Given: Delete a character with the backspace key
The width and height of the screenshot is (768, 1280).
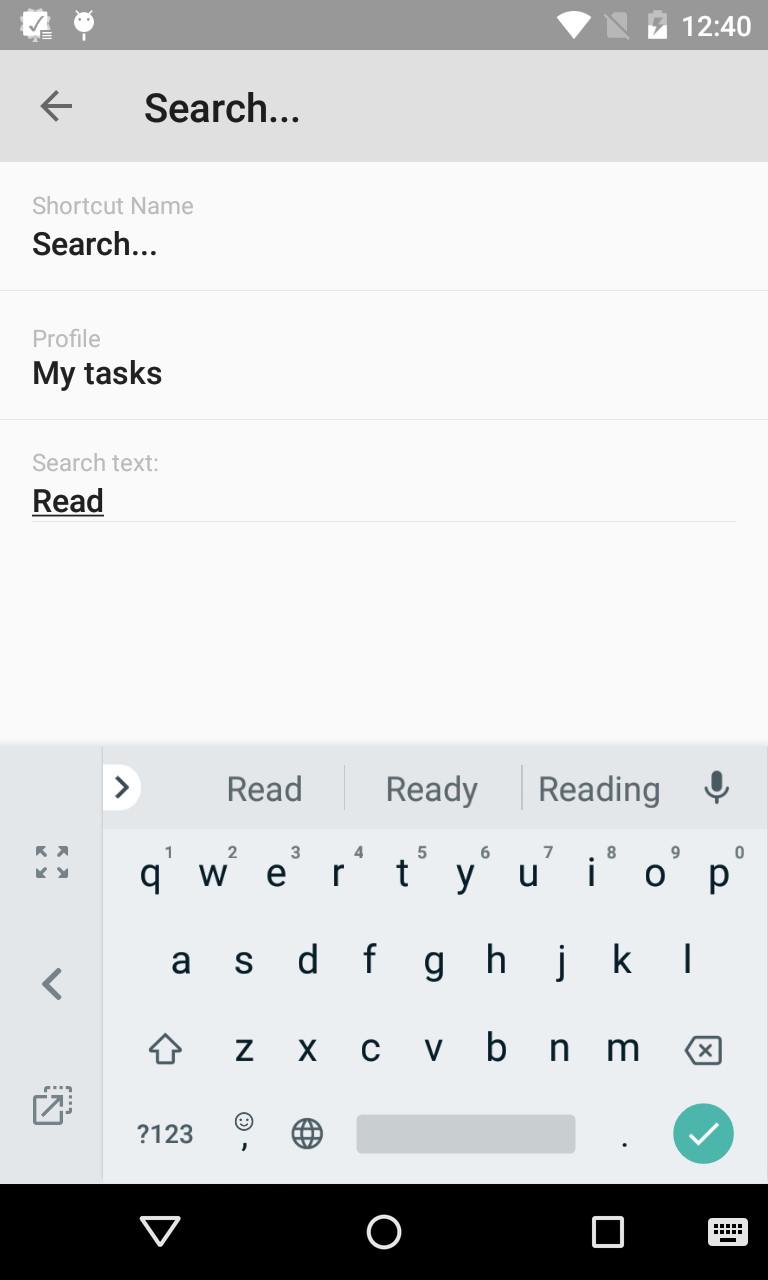Looking at the screenshot, I should click(x=703, y=1050).
